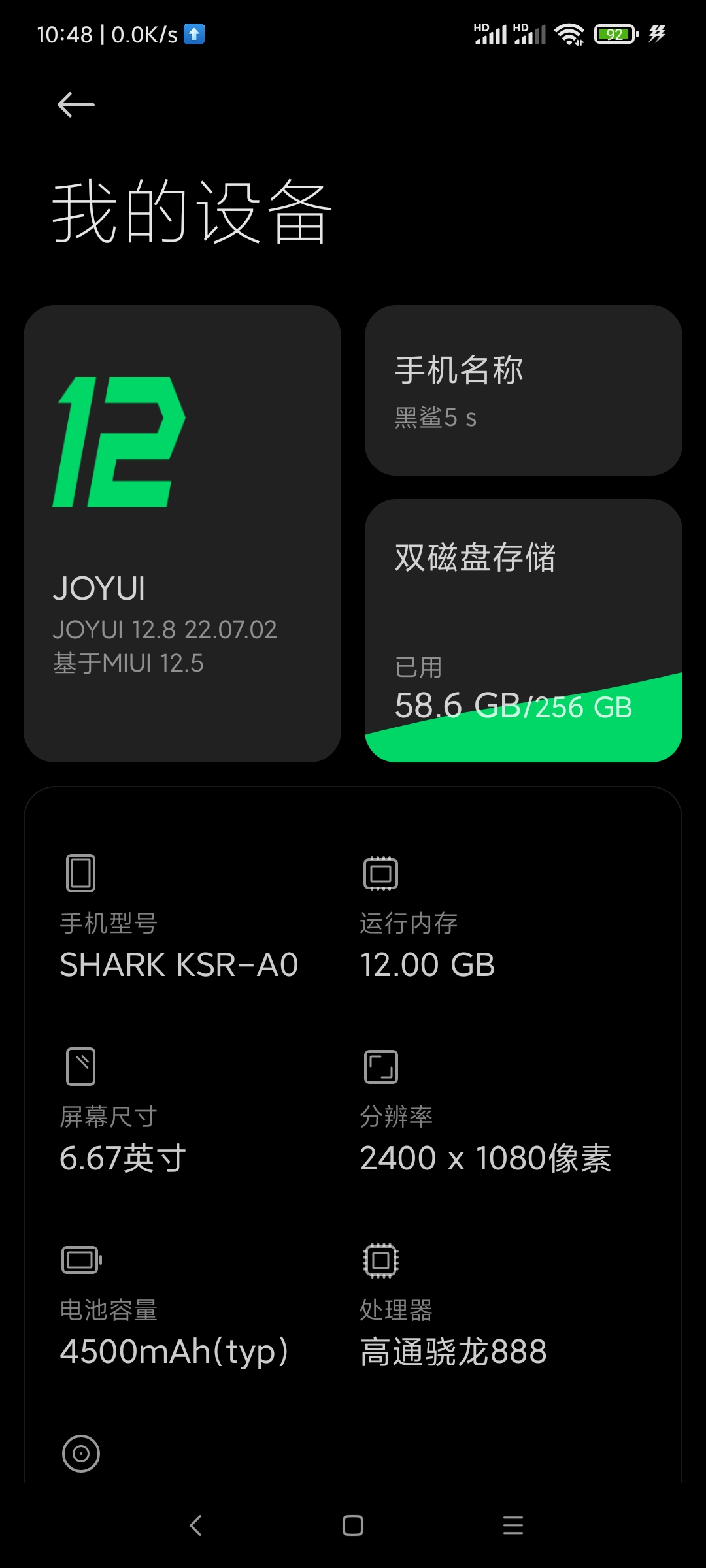Image resolution: width=706 pixels, height=1568 pixels.
Task: Open the 双磁盘存储 storage card
Action: (524, 630)
